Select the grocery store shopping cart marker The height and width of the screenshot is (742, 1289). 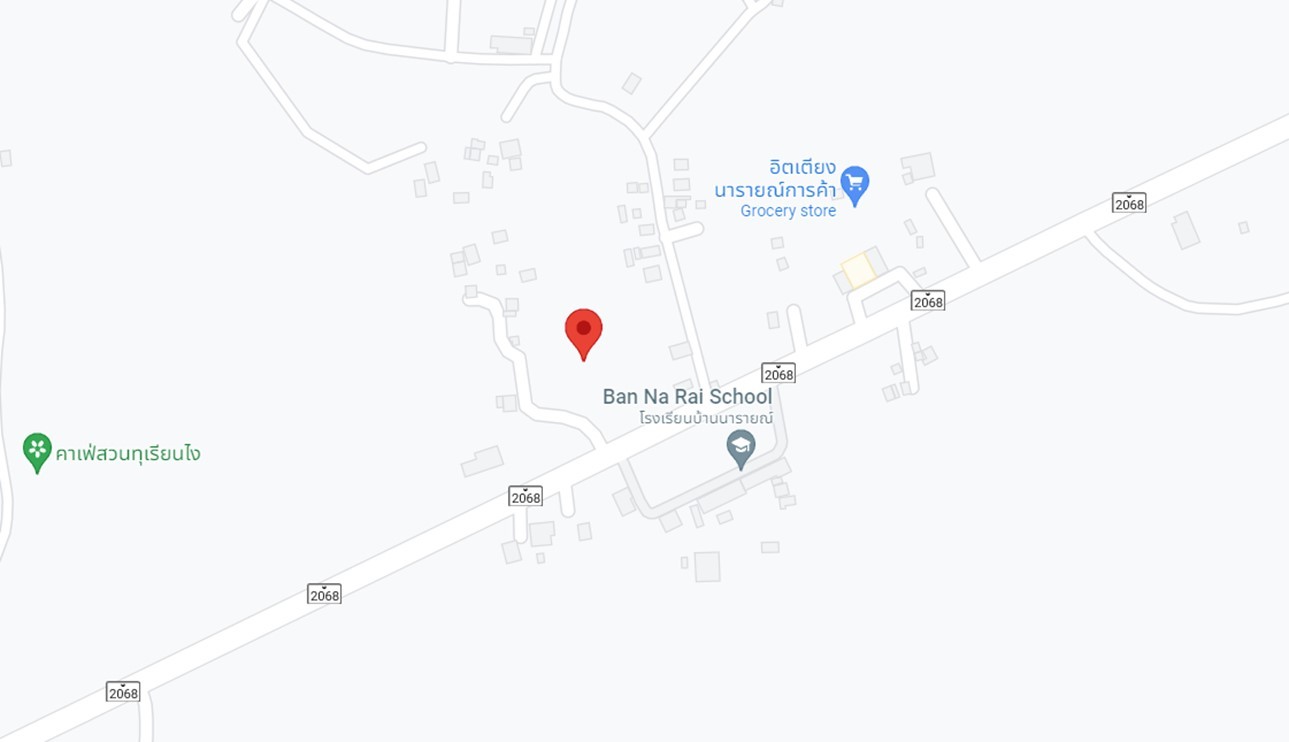coord(854,184)
